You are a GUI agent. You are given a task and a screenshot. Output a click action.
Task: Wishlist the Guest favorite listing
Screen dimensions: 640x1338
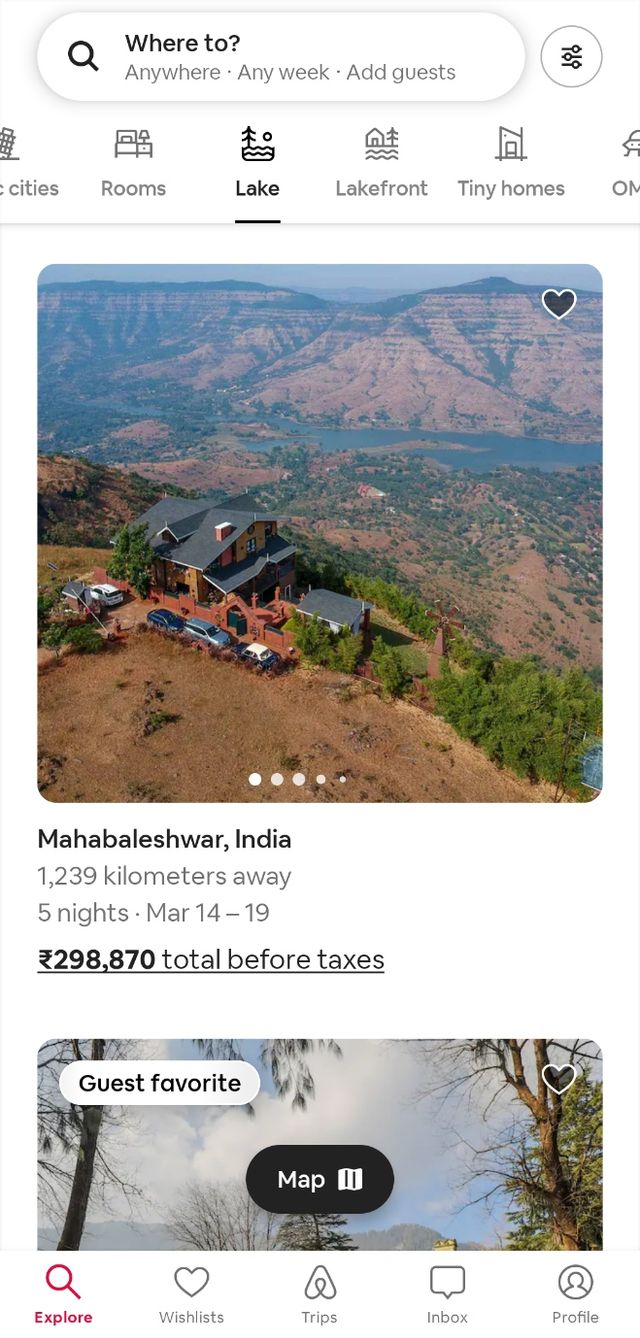558,1078
